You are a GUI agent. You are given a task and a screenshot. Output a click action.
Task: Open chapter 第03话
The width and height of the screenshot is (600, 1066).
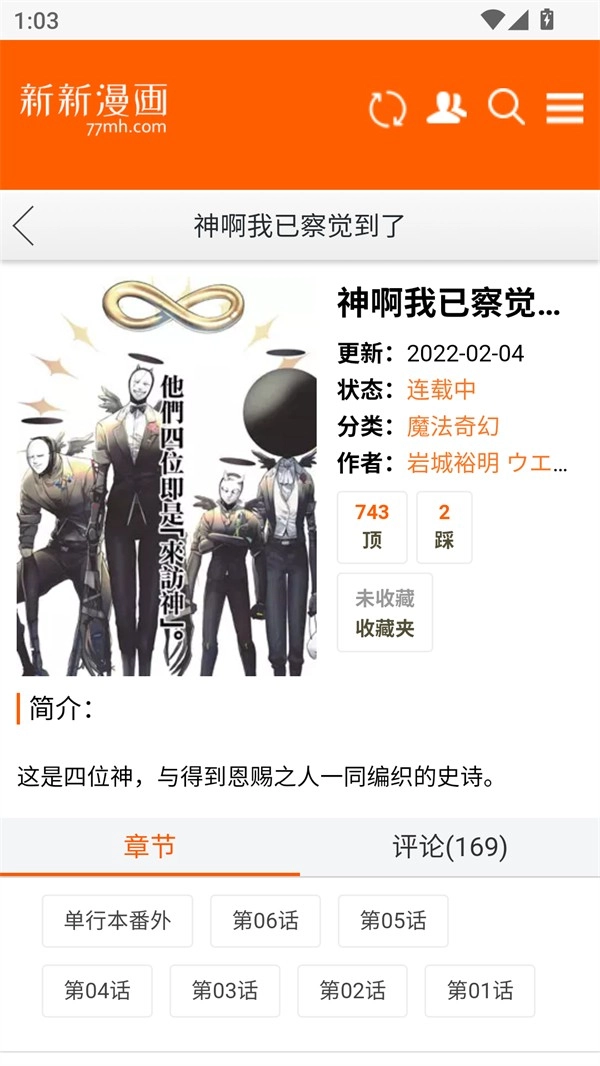(x=225, y=991)
